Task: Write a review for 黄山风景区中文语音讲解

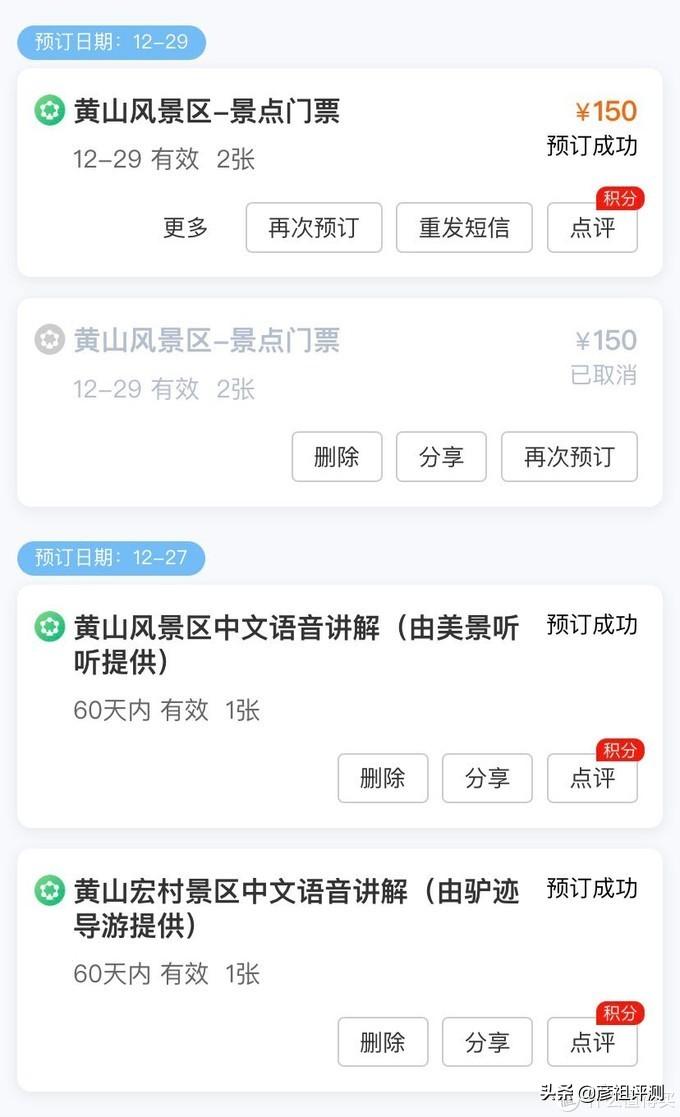Action: tap(592, 778)
